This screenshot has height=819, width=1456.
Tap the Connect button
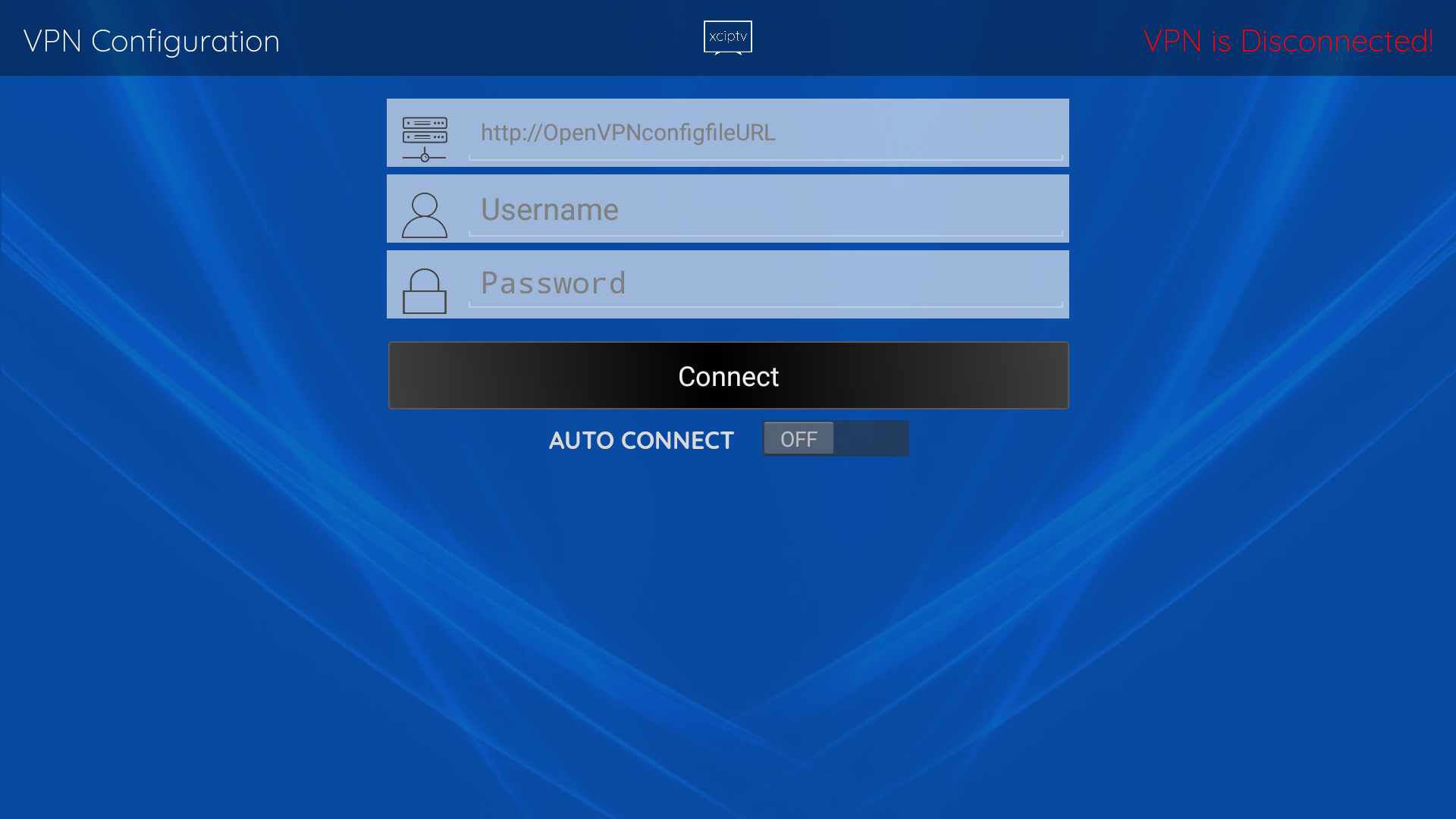click(728, 375)
